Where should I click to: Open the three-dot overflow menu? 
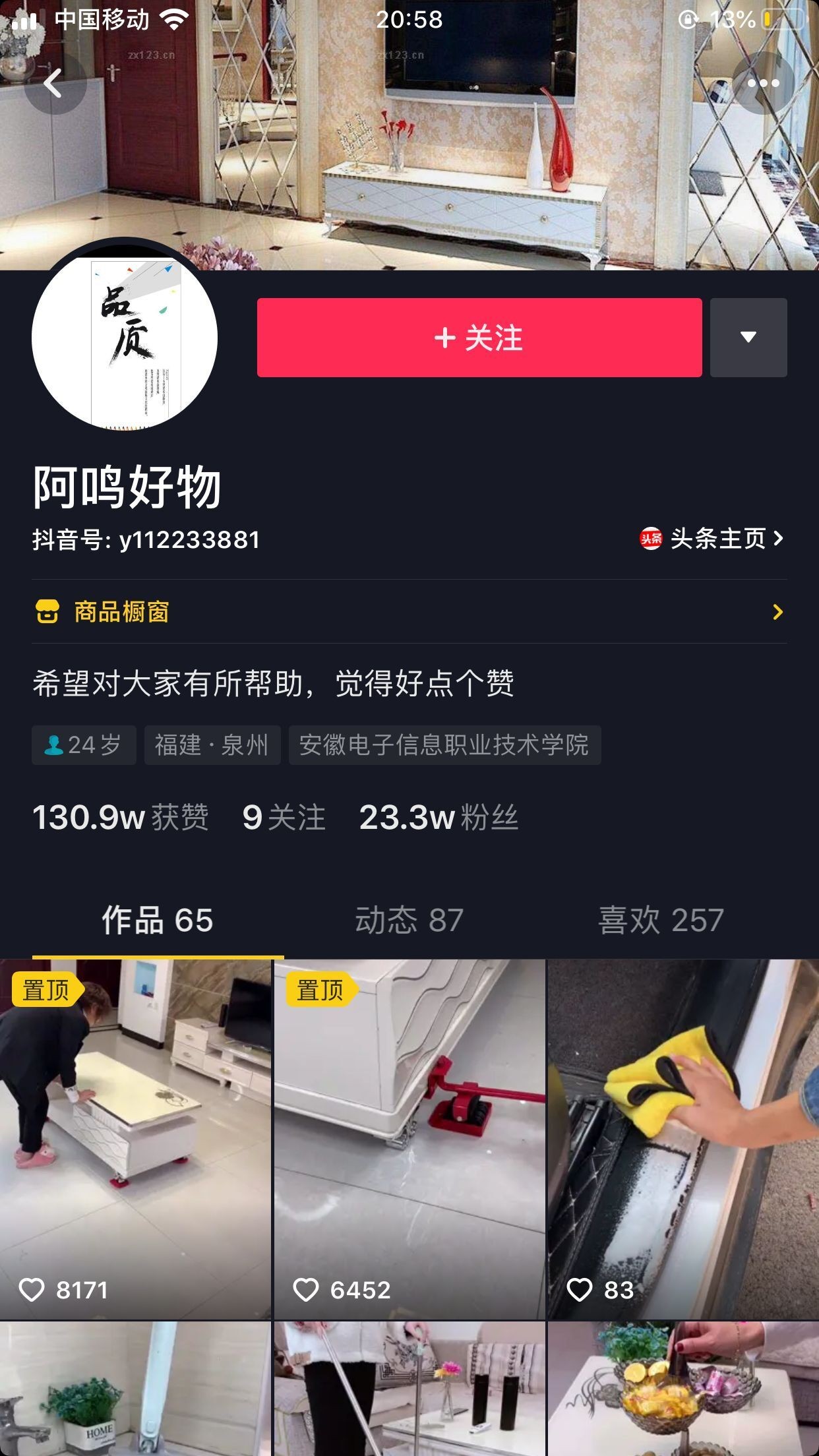(763, 84)
